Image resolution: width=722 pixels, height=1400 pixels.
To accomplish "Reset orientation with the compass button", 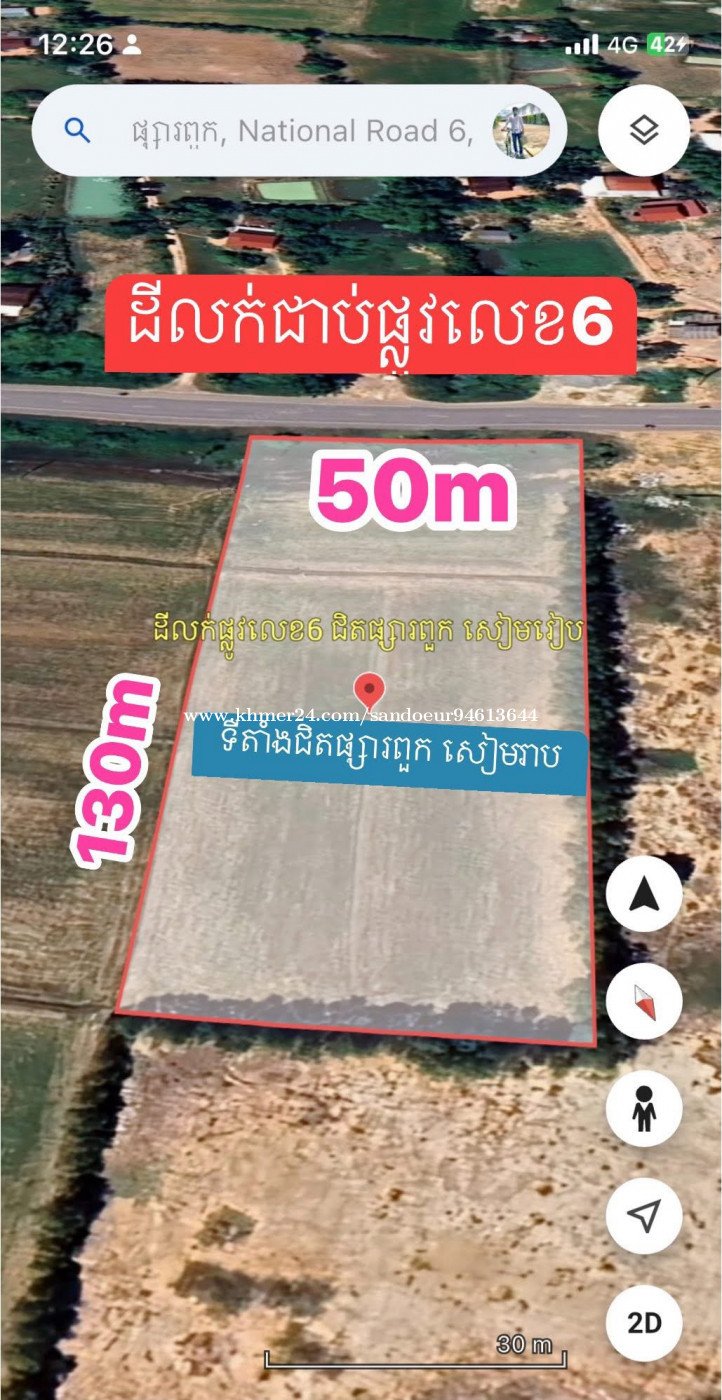I will 644,1001.
